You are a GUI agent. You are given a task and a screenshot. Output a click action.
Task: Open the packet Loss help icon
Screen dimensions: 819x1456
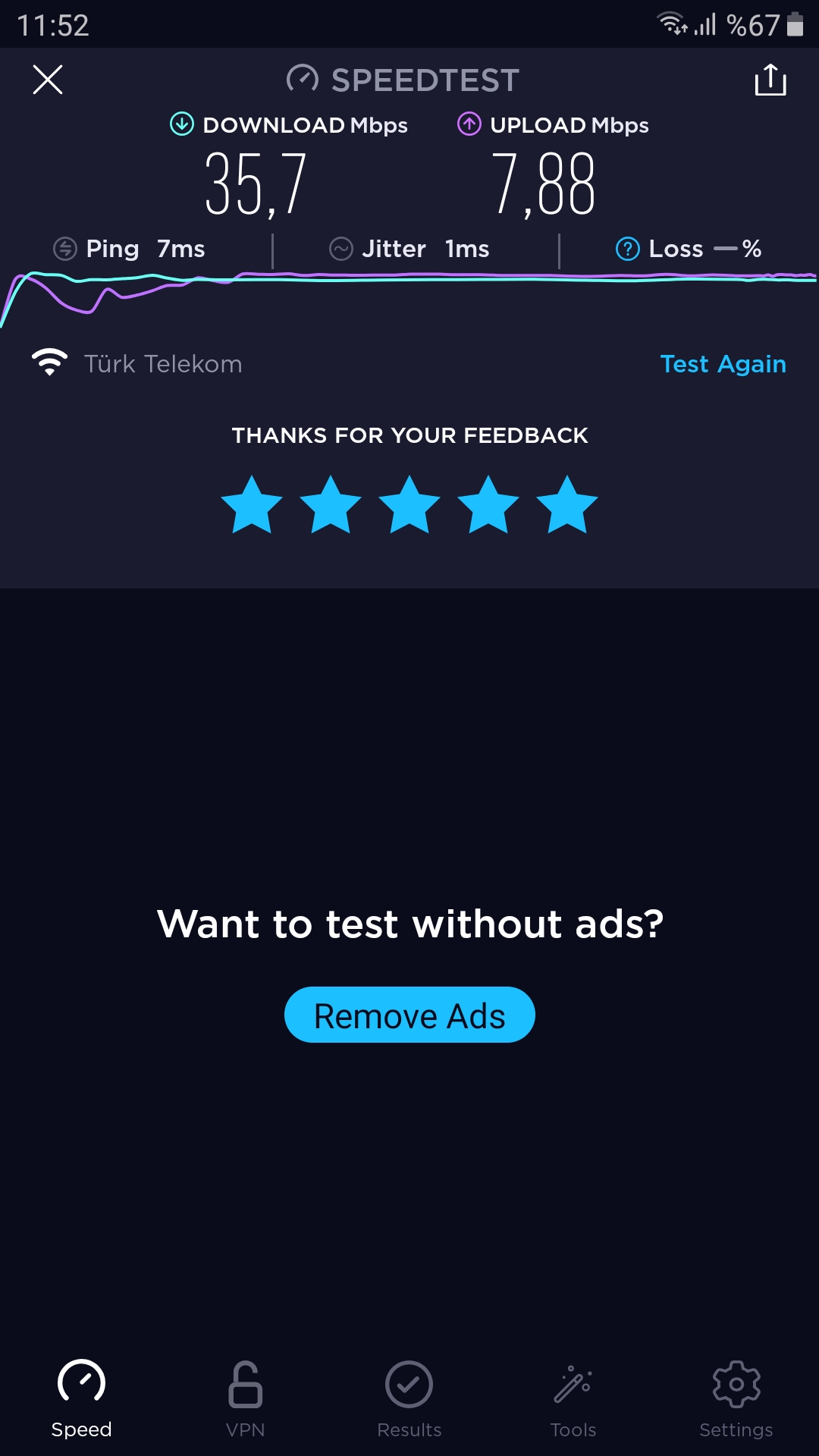coord(628,249)
